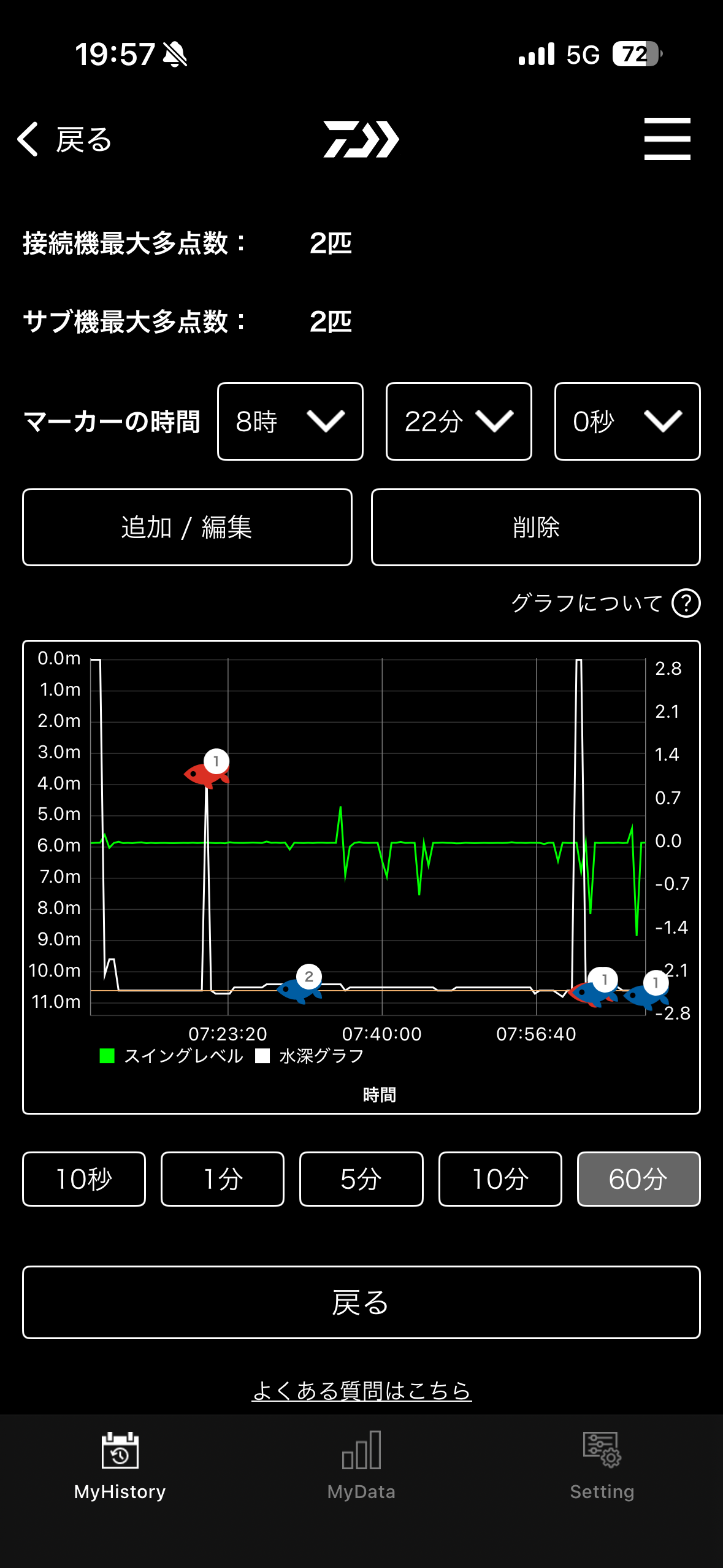Image resolution: width=723 pixels, height=1568 pixels.
Task: Switch on the 5分 interval option
Action: (361, 1179)
